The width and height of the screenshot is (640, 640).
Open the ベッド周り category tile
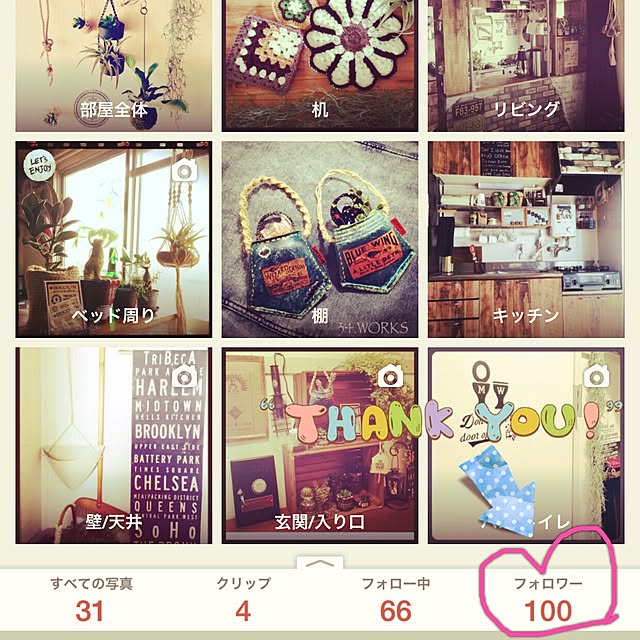pos(113,240)
